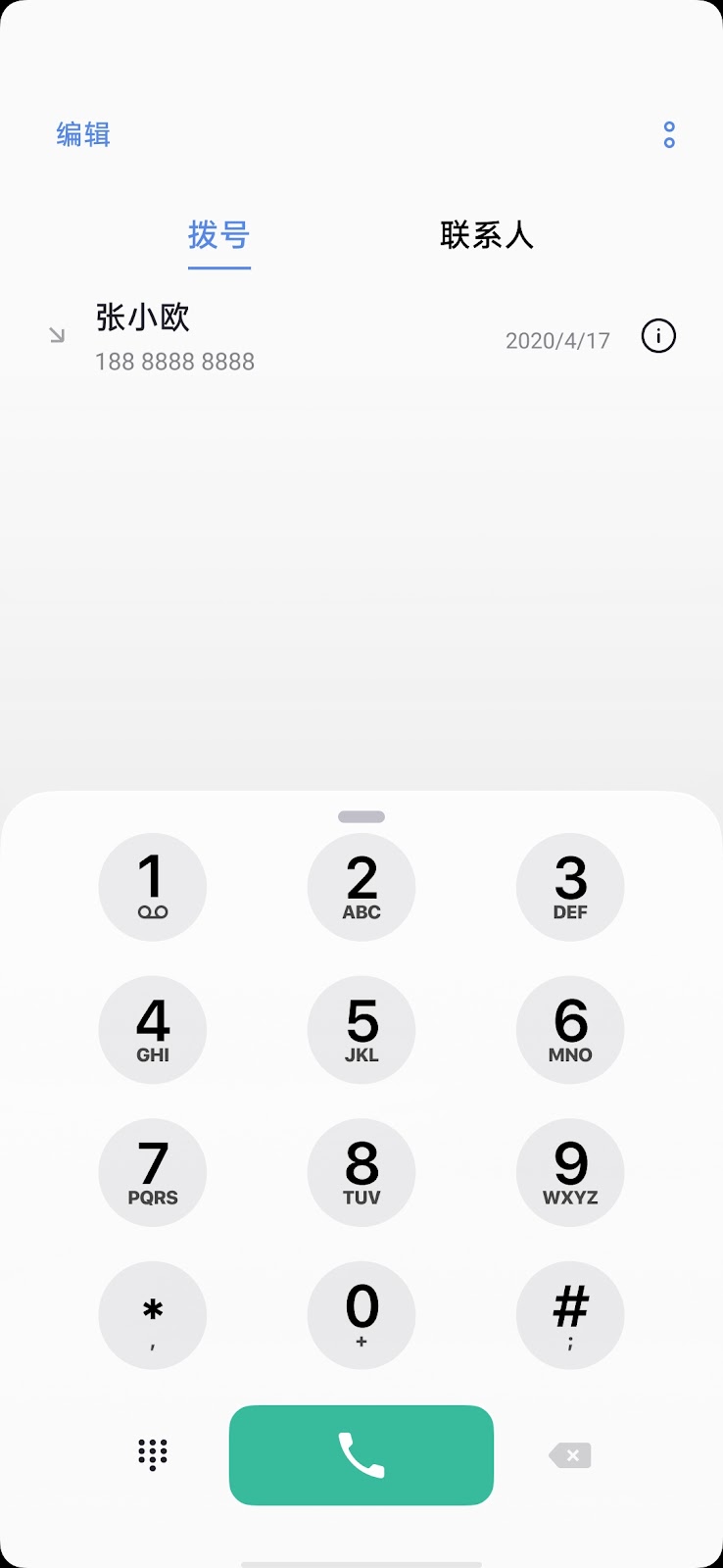This screenshot has height=1568, width=723.
Task: Tap the 3 DEF key
Action: [570, 887]
